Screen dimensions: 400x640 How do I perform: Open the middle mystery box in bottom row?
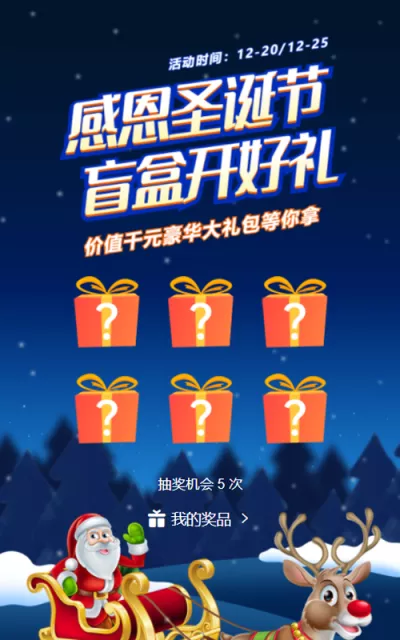200,409
